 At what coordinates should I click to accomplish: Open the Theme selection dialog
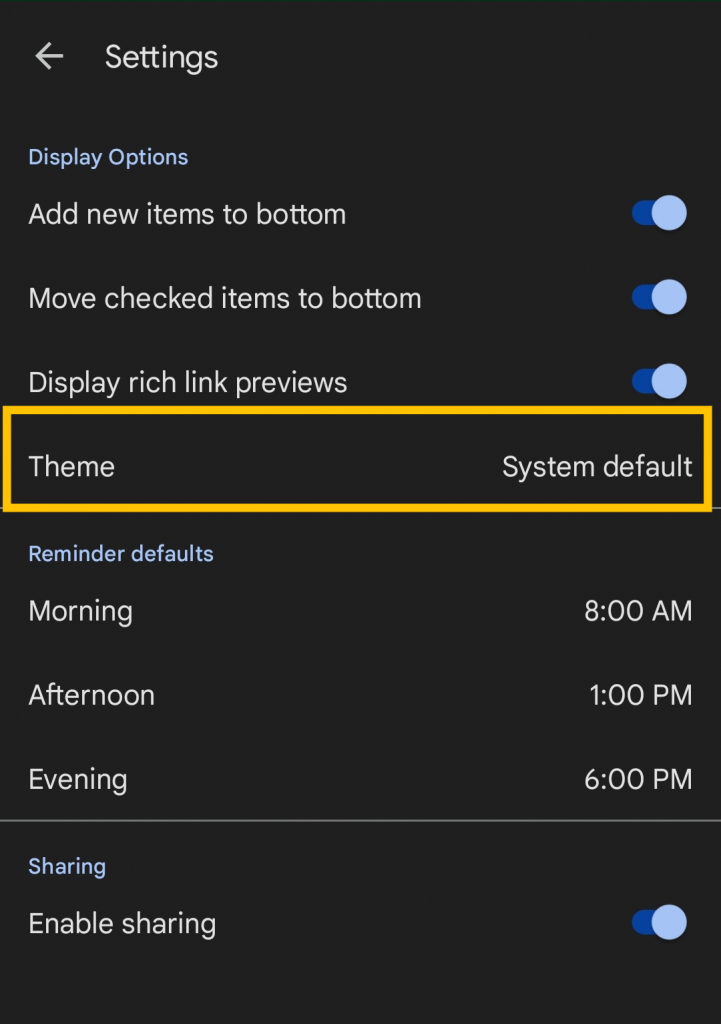coord(360,466)
